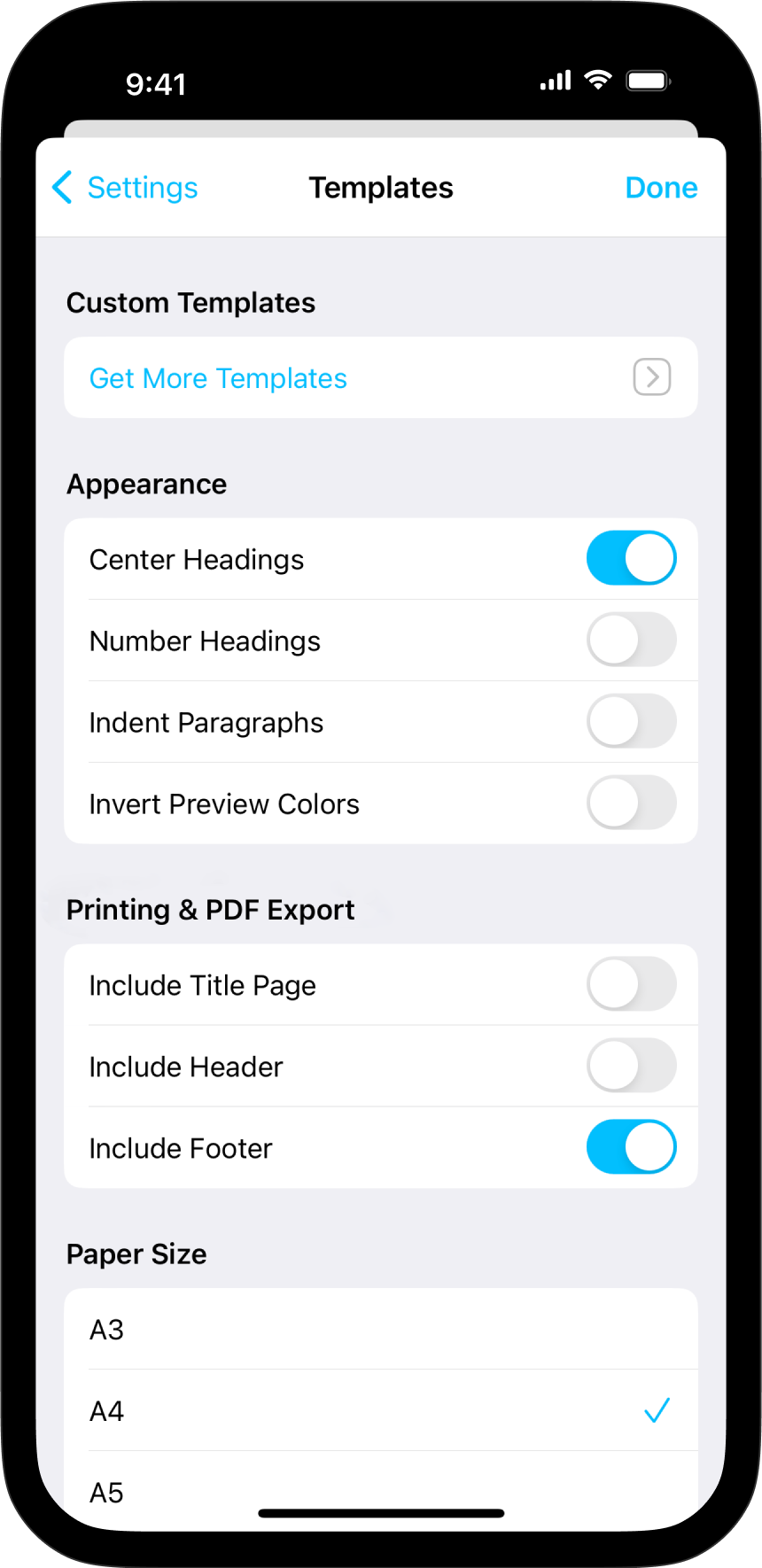Enable Number Headings
The width and height of the screenshot is (762, 1568).
coord(631,640)
